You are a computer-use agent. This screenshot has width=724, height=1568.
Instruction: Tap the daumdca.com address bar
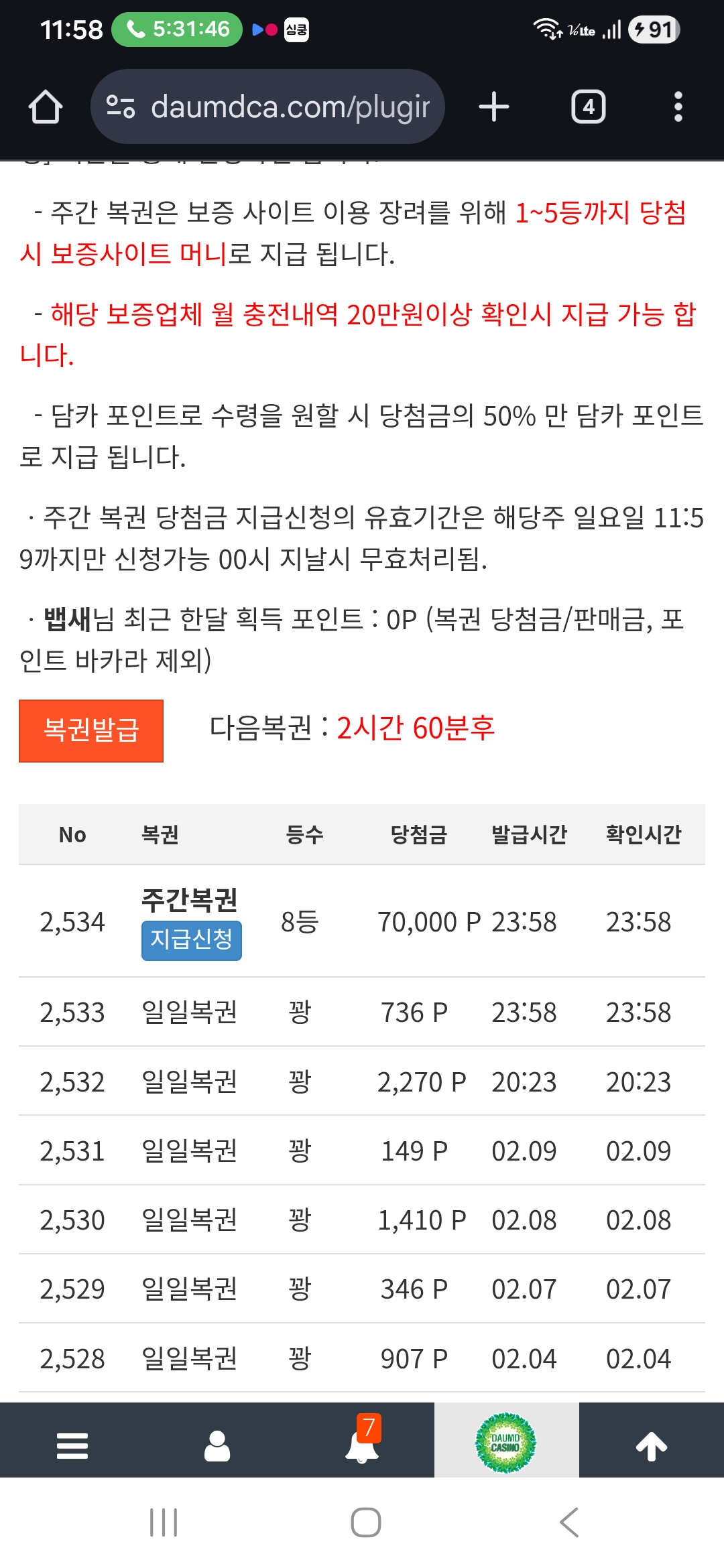pos(268,107)
